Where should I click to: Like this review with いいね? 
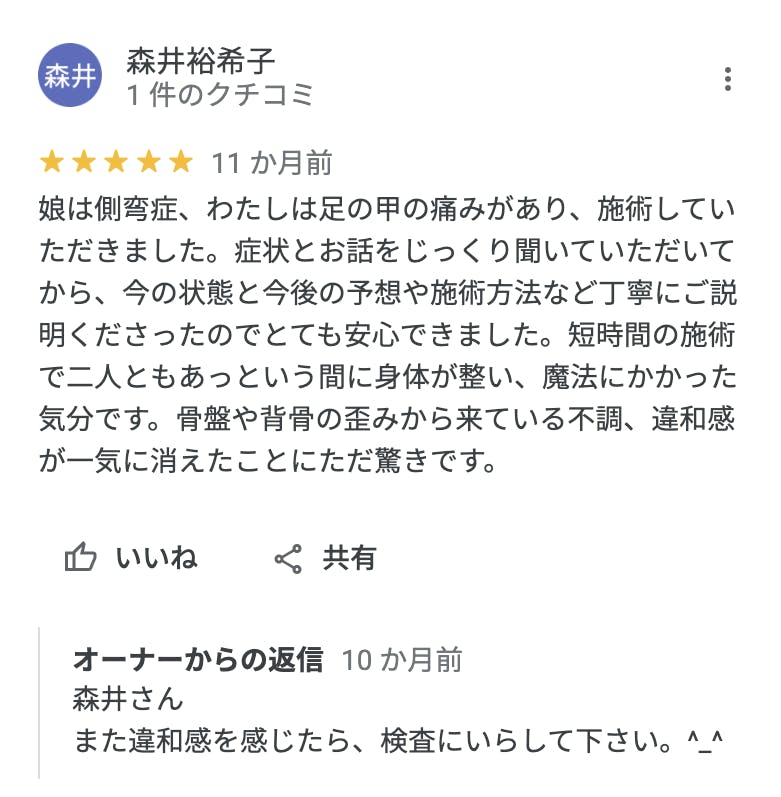(131, 558)
